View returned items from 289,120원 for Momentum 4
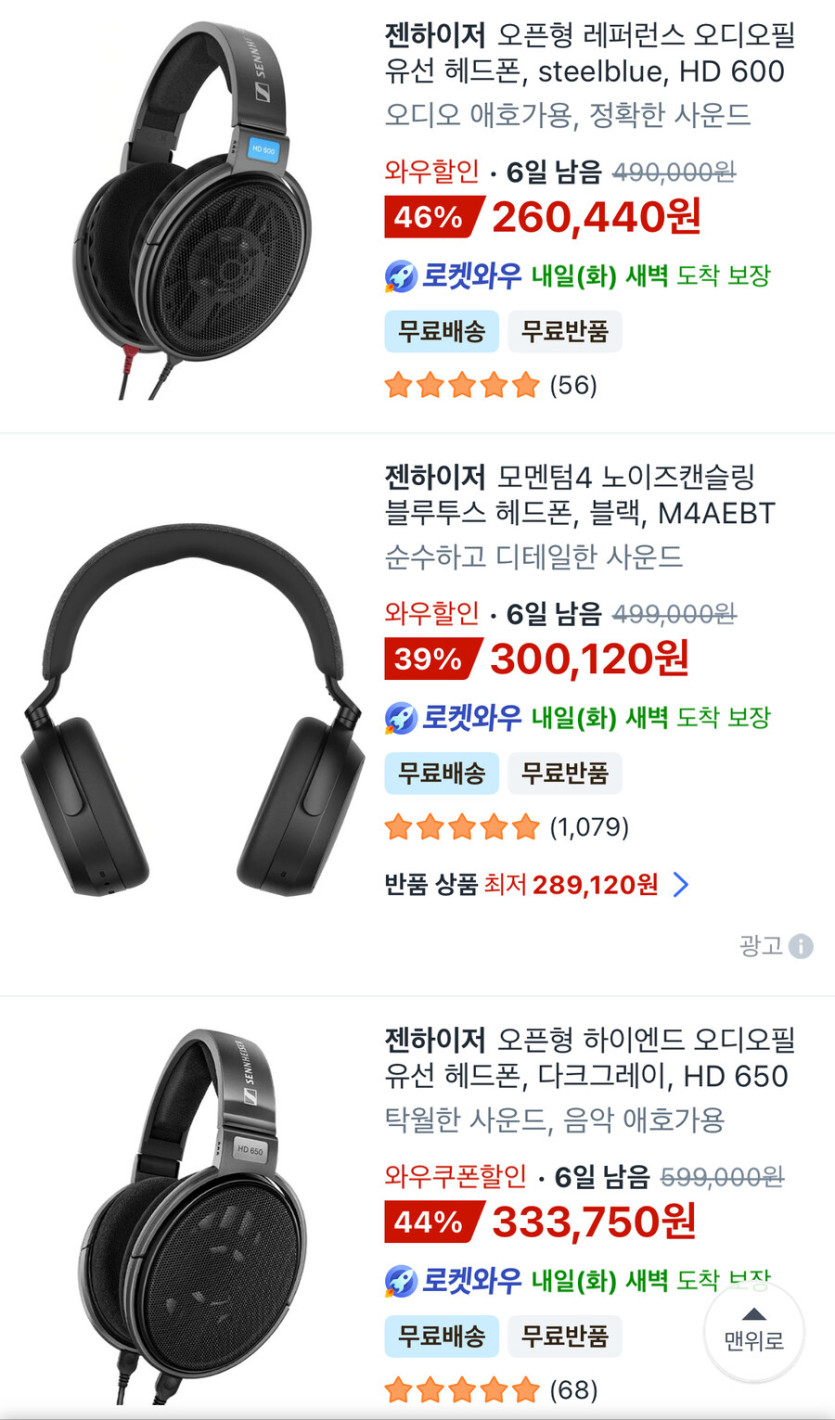The width and height of the screenshot is (835, 1420). 537,884
